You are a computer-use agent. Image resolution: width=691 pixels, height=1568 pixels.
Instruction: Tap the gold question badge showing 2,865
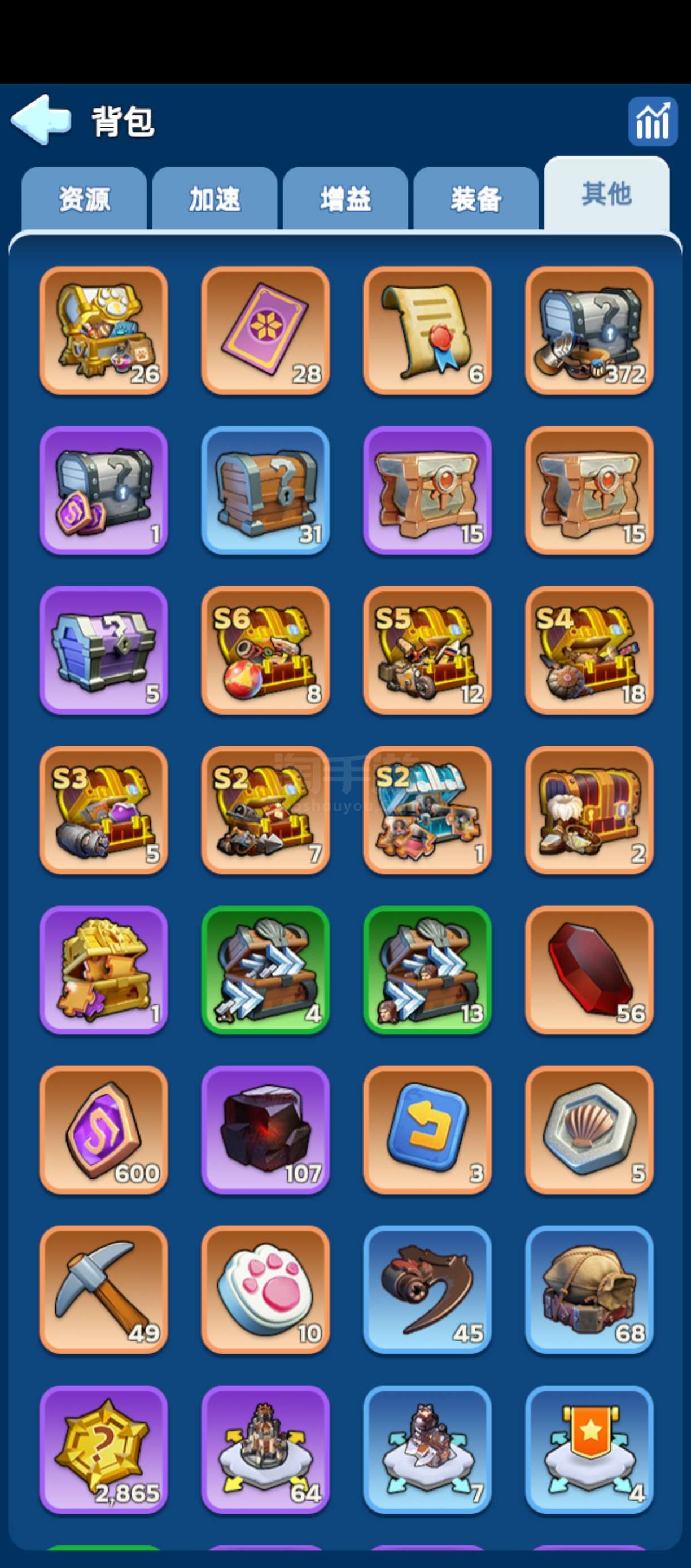[x=103, y=1449]
